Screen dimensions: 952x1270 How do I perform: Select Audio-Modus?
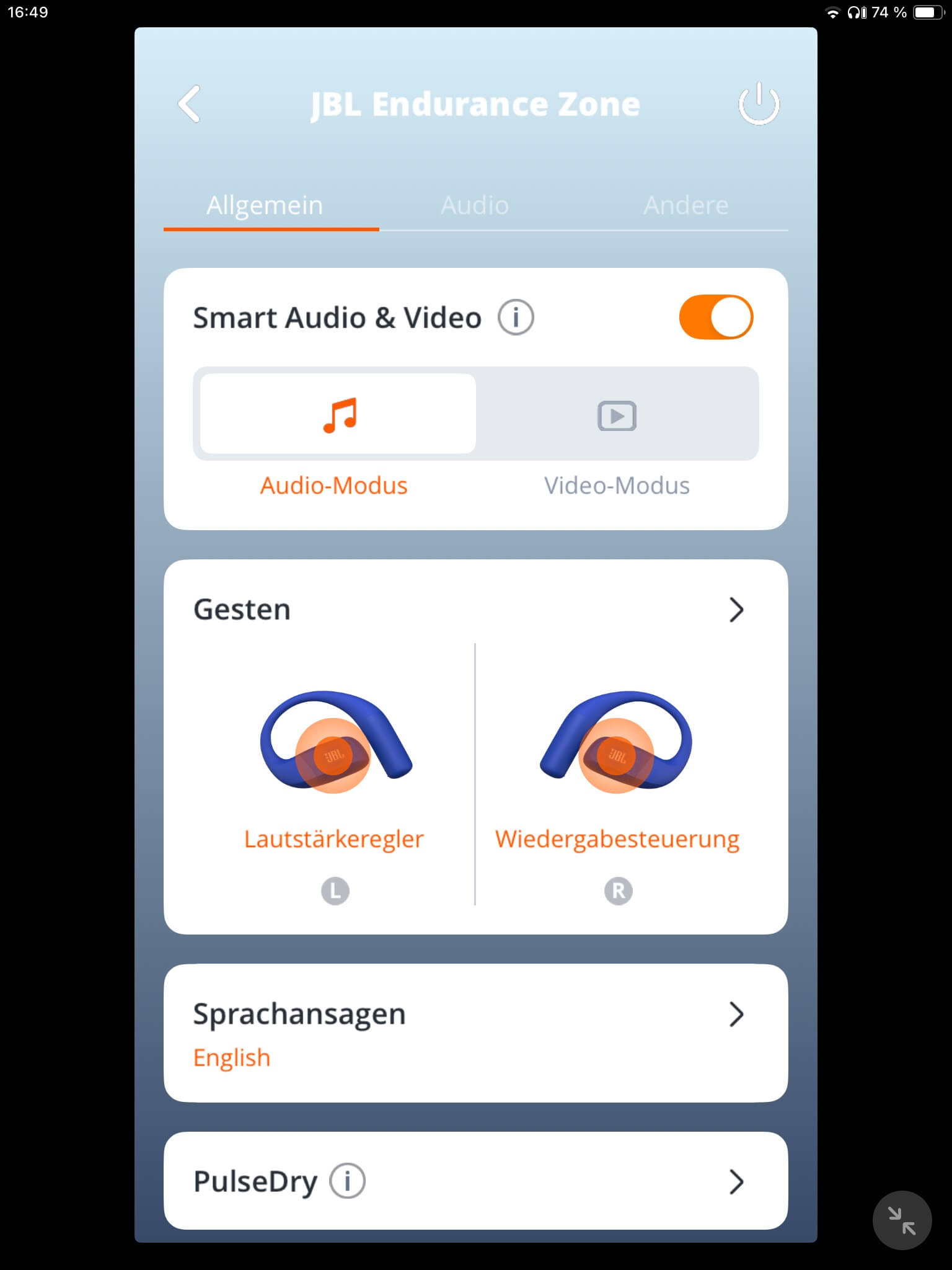338,414
